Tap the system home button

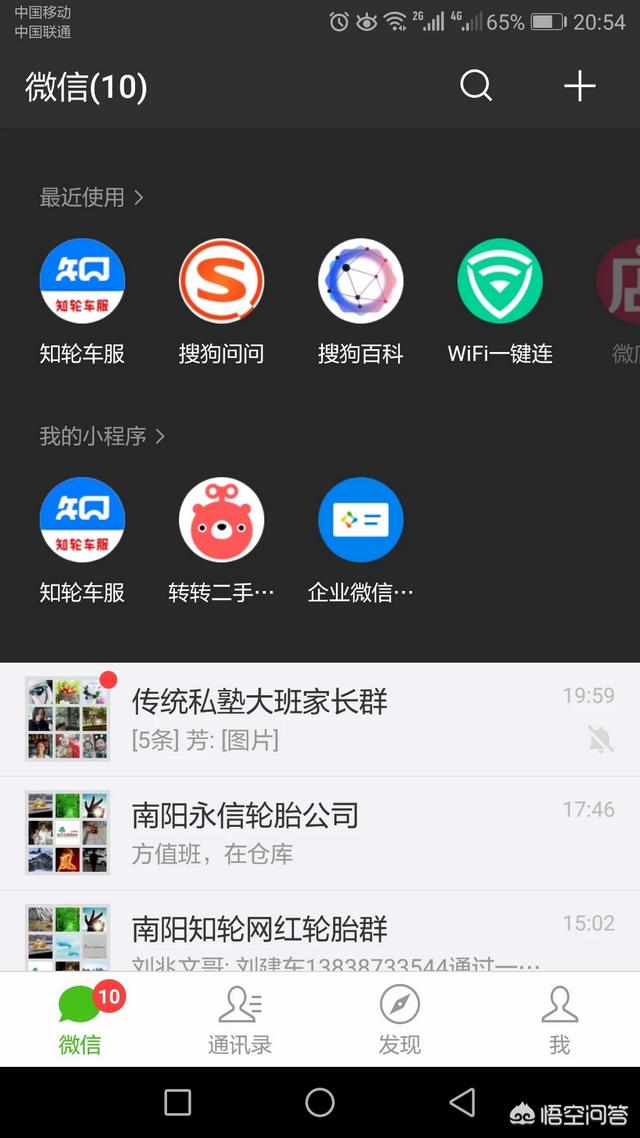click(x=320, y=1102)
